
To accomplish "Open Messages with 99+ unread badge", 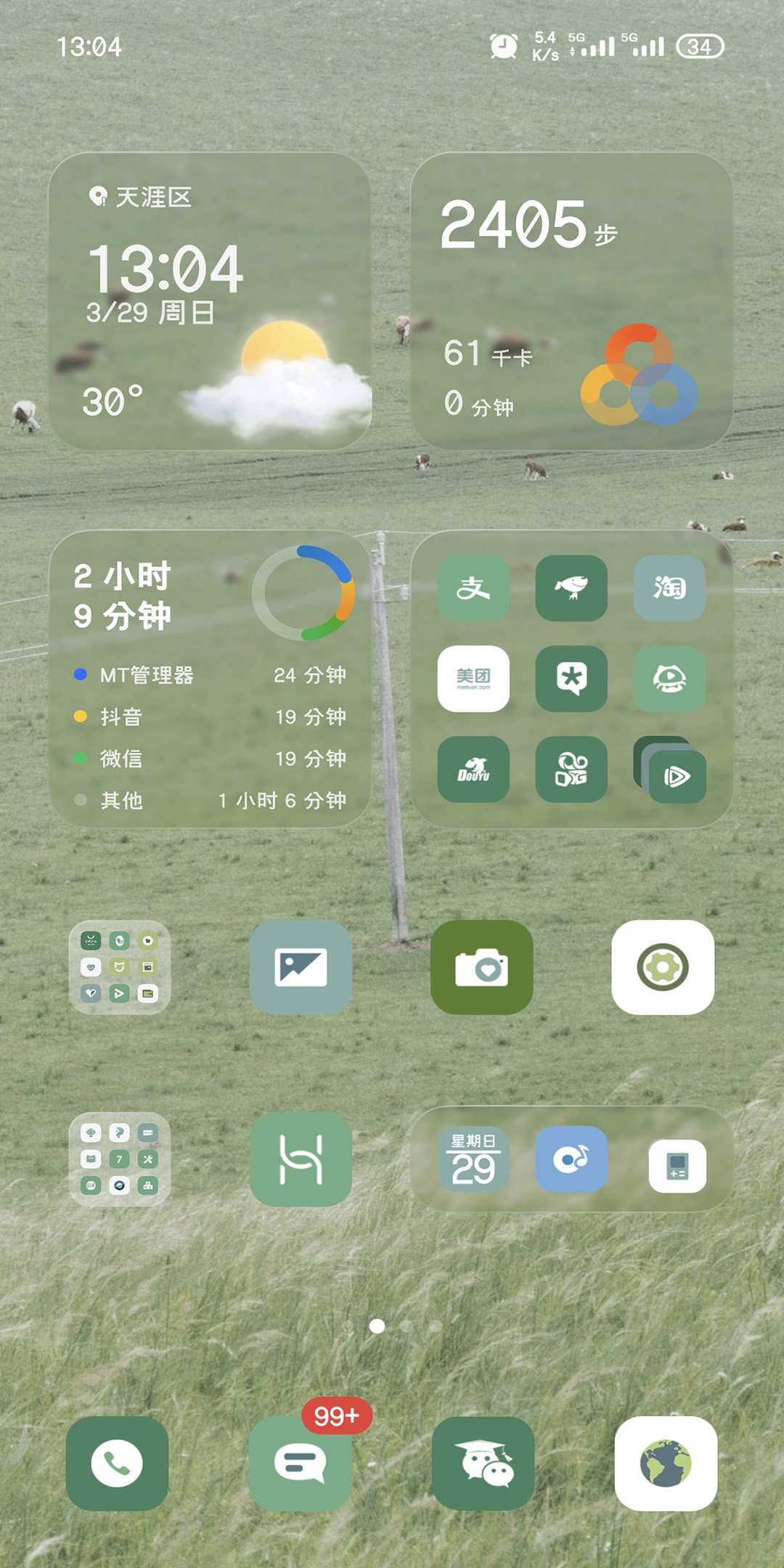I will tap(301, 1463).
